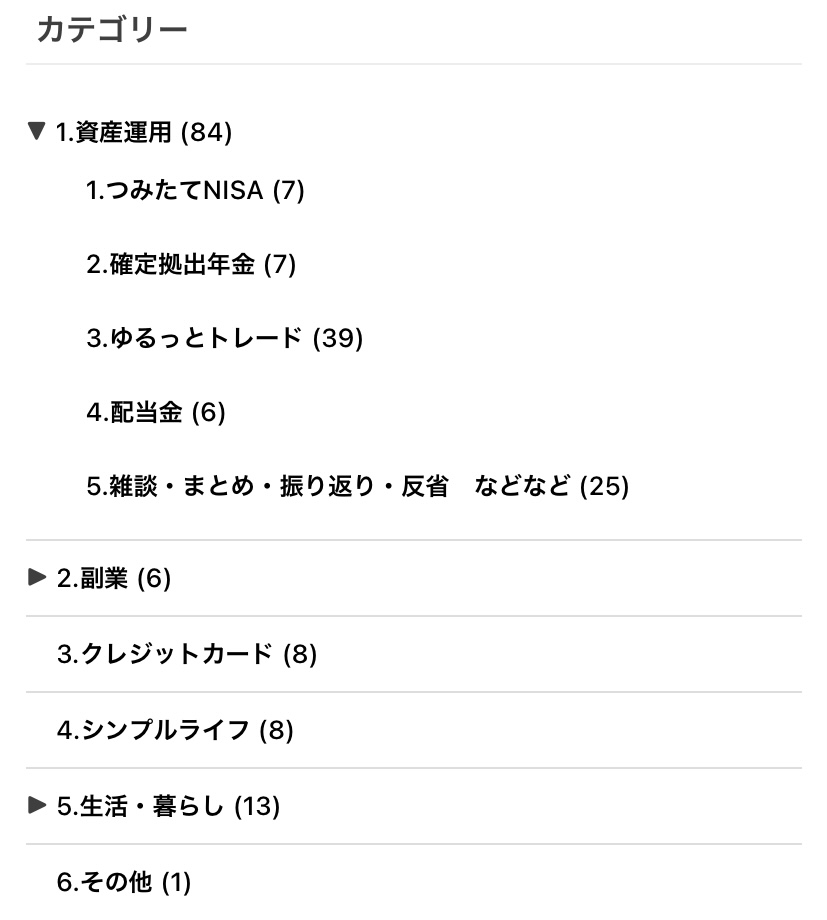827x920 pixels.
Task: Expand the 5.生活・暮らし category arrow
Action: pos(37,805)
